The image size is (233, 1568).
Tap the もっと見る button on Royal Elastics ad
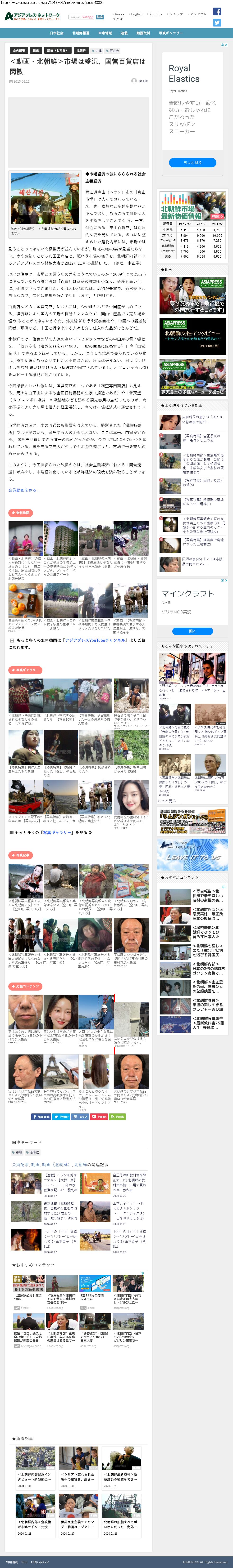click(192, 162)
